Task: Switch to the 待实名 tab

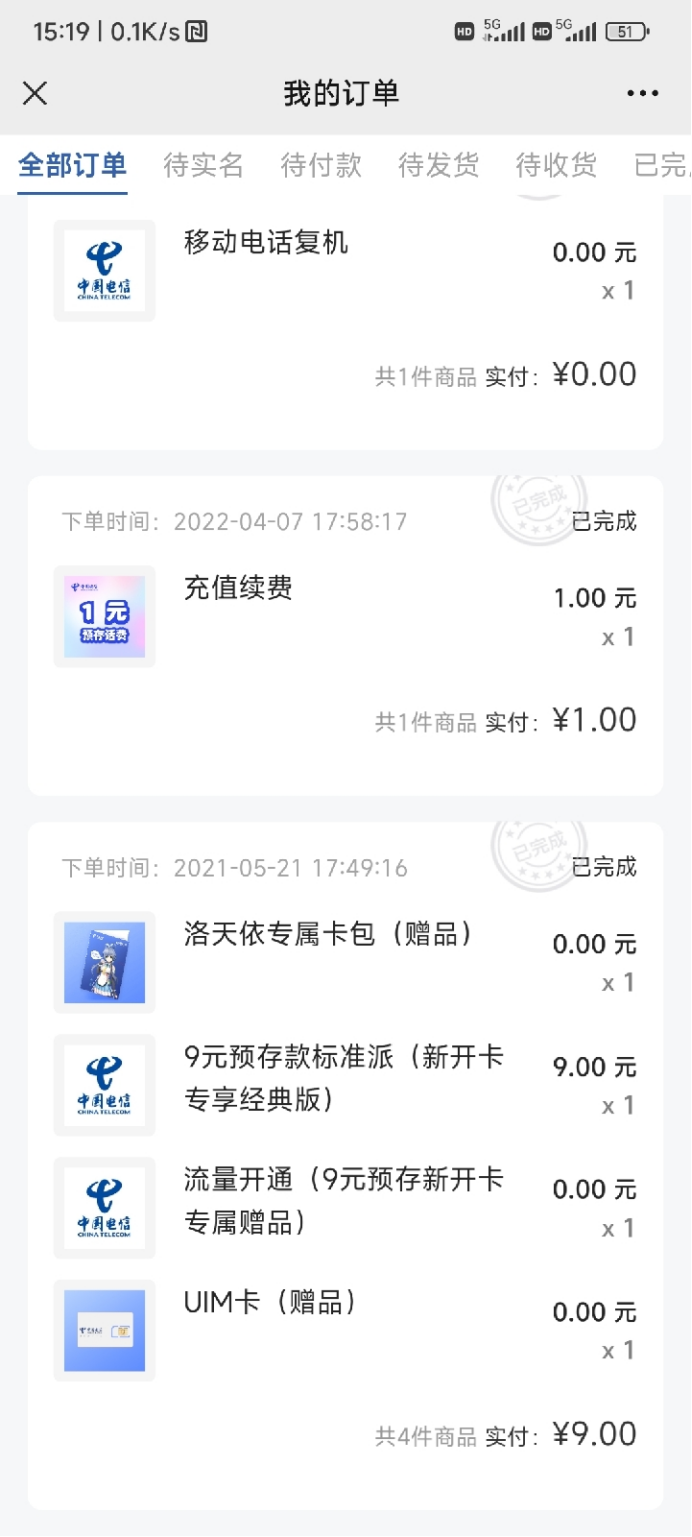Action: 204,165
